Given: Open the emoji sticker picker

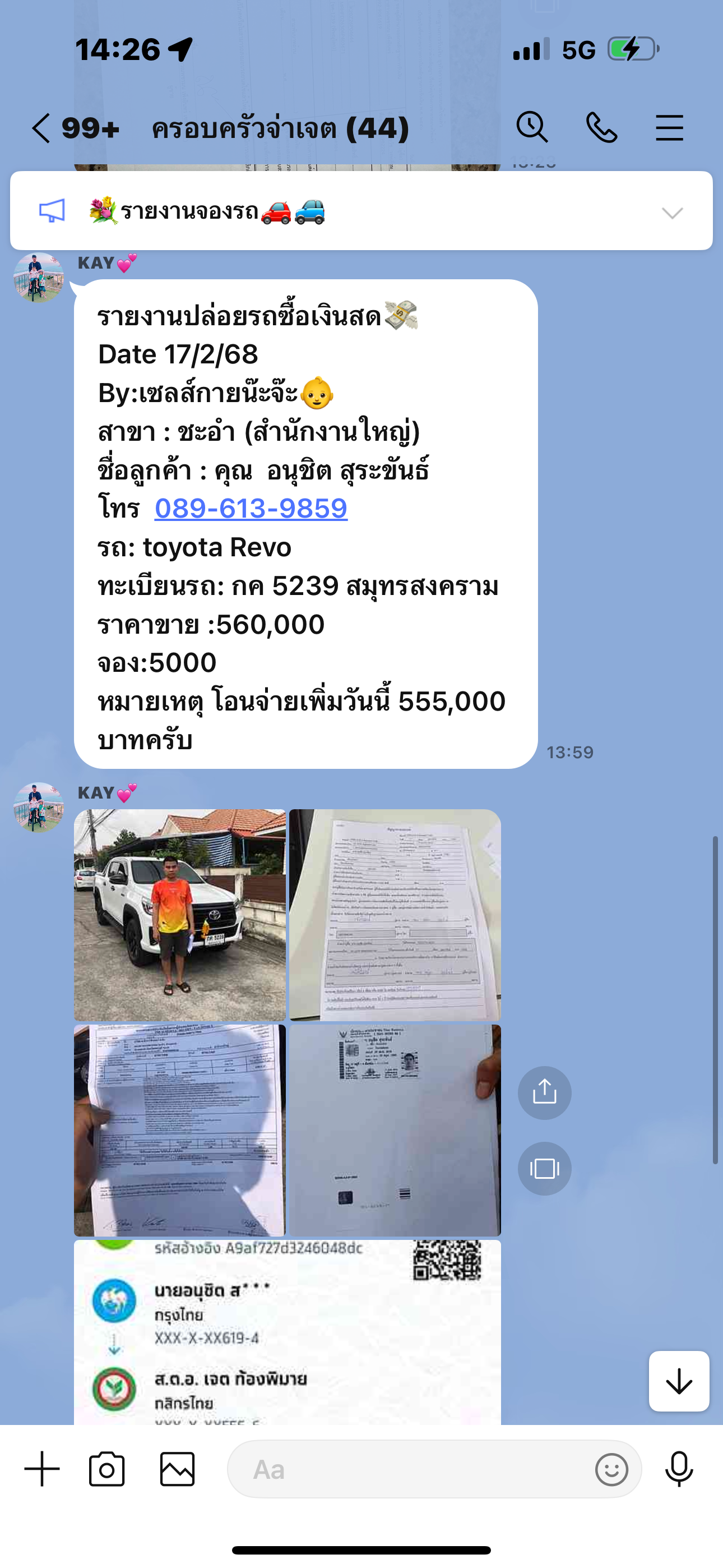Looking at the screenshot, I should pyautogui.click(x=611, y=1469).
